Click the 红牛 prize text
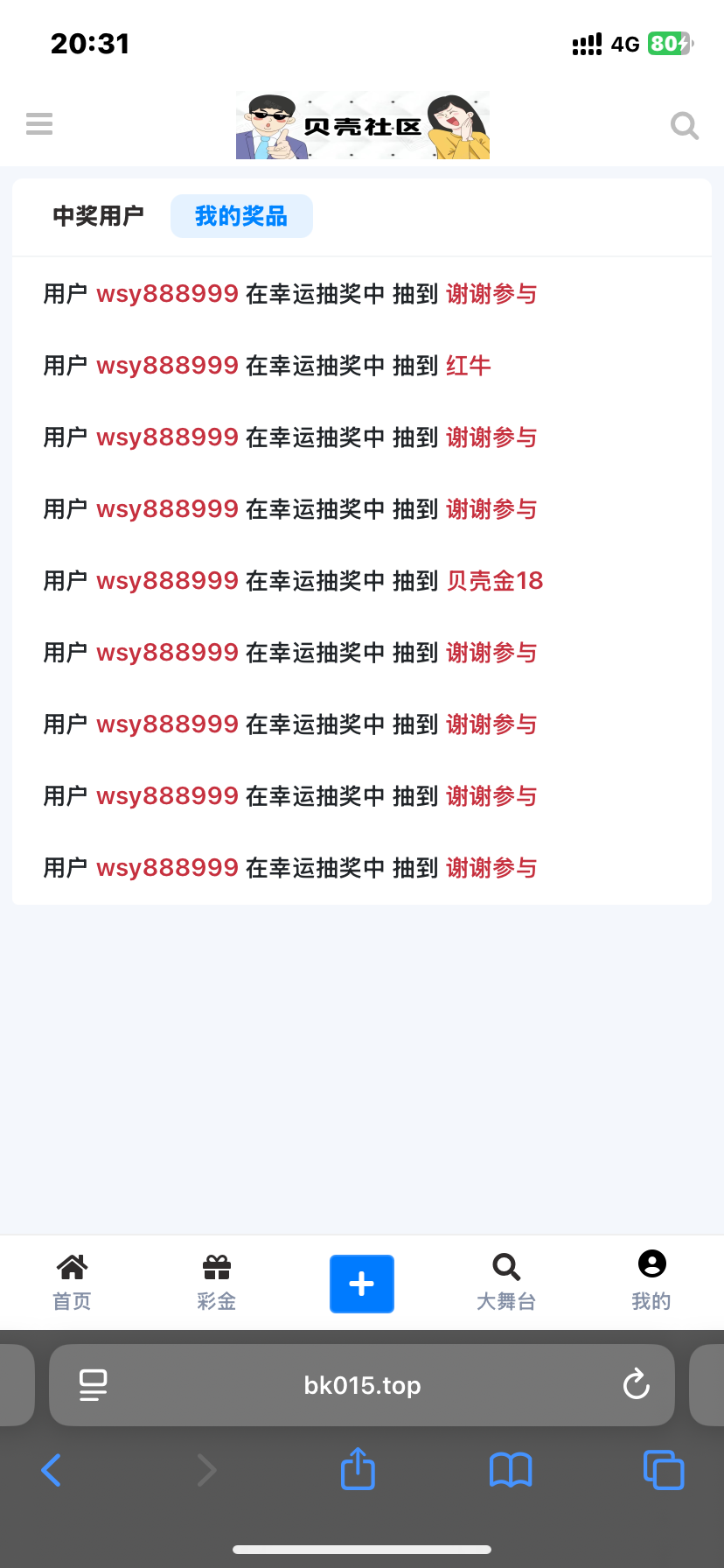The width and height of the screenshot is (724, 1568). tap(469, 366)
